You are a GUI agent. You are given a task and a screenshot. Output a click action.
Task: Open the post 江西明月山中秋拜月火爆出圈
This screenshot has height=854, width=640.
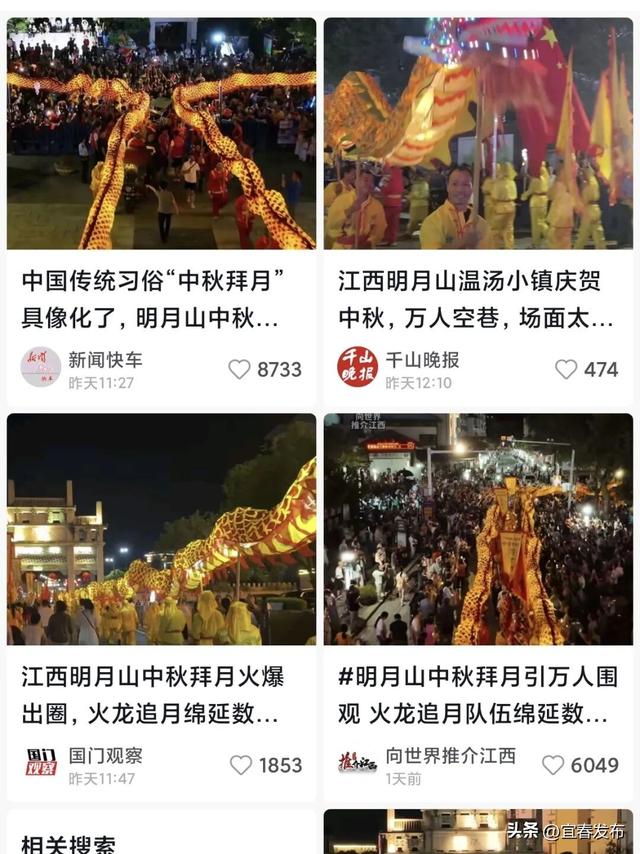pos(161,529)
